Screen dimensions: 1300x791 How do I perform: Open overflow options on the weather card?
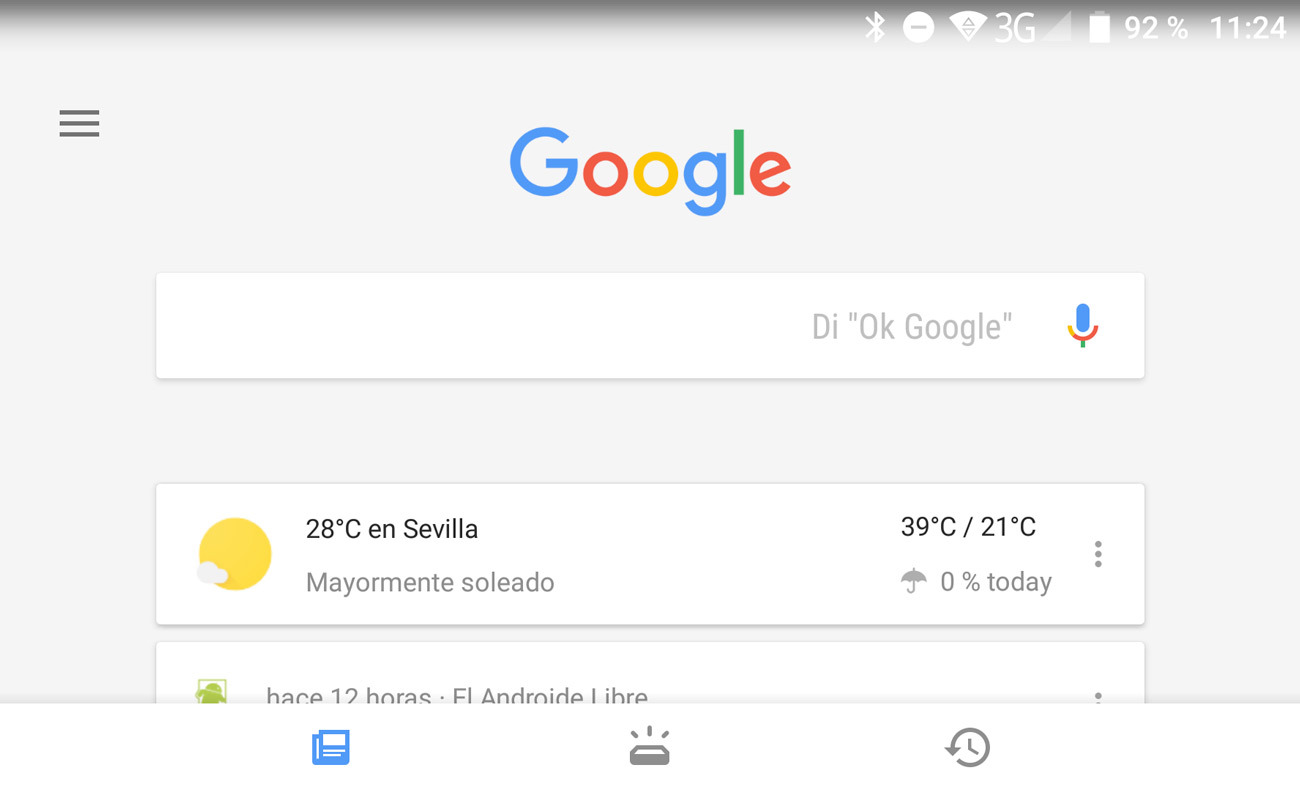pyautogui.click(x=1098, y=554)
